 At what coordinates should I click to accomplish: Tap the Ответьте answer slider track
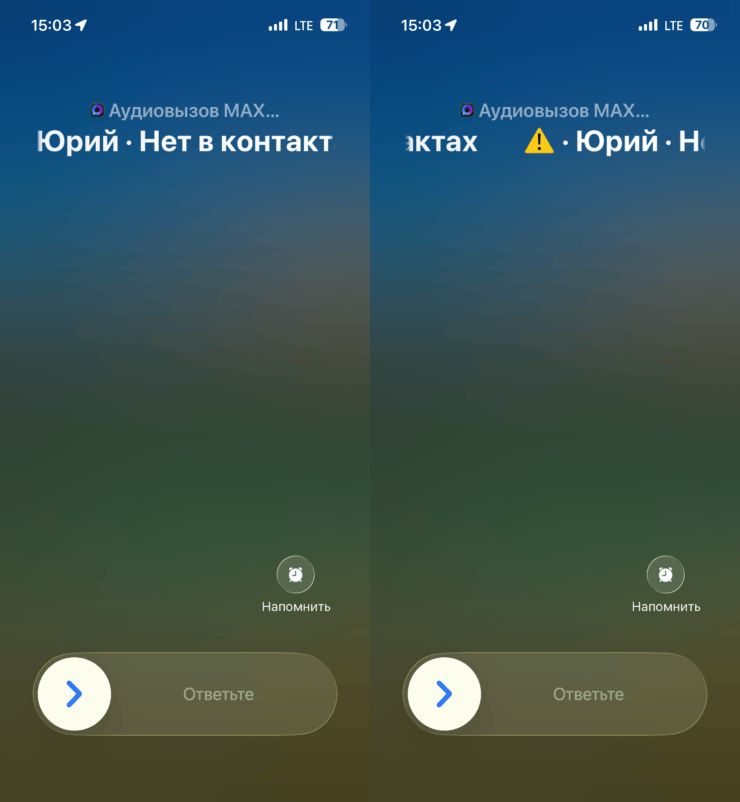[x=218, y=693]
